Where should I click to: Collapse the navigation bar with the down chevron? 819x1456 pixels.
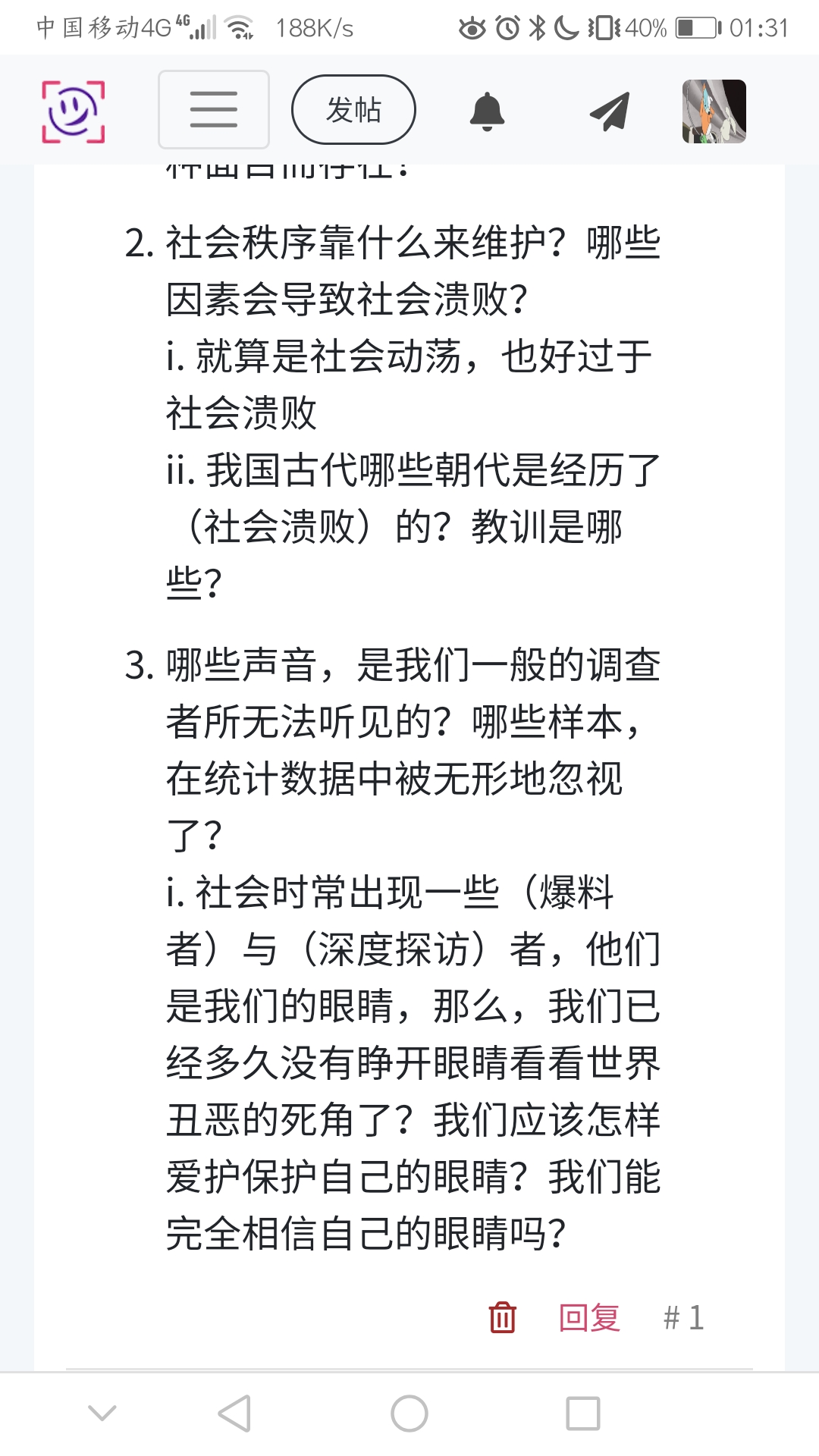pos(102,1414)
